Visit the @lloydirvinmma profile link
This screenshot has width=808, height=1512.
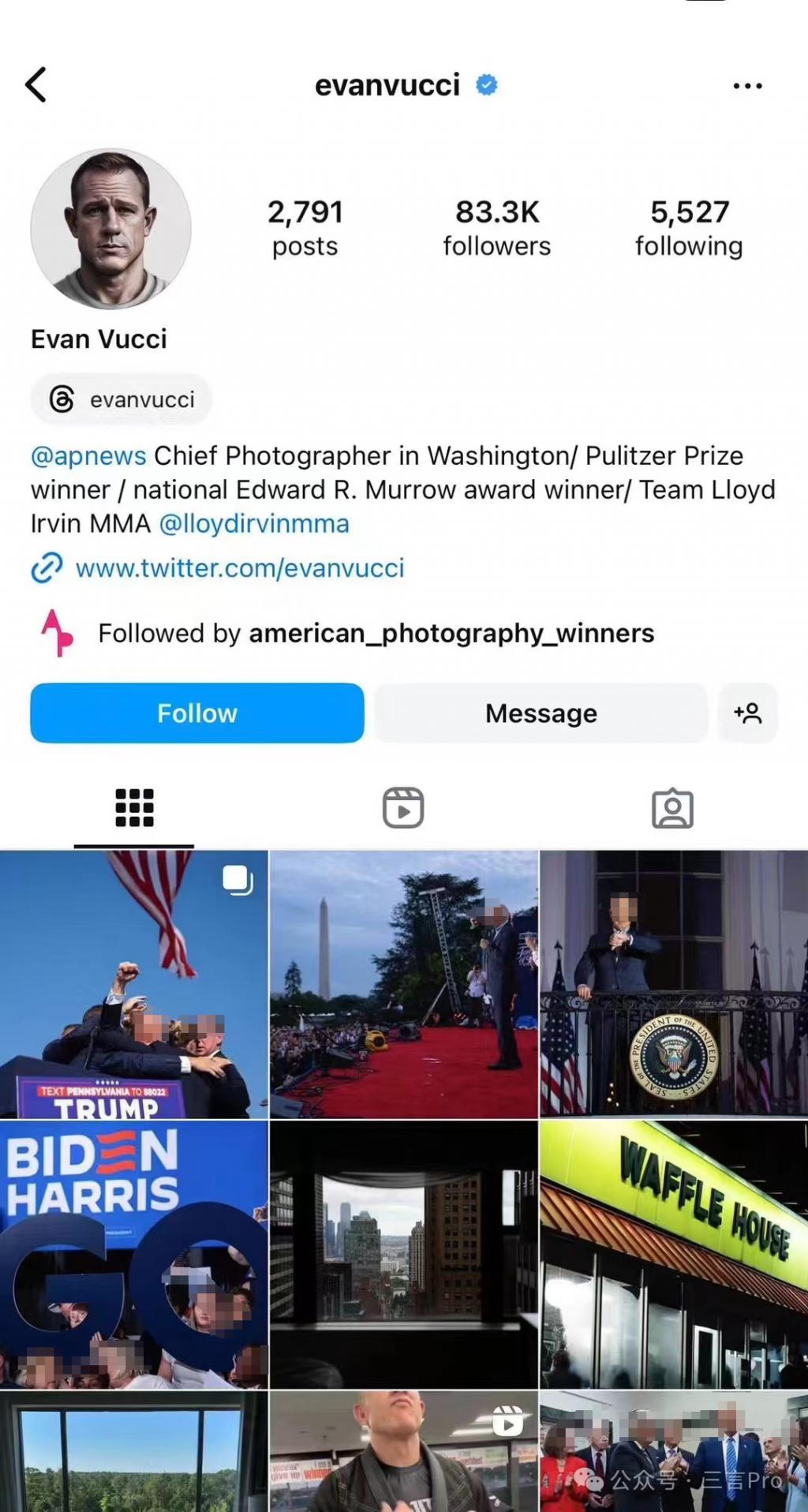tap(254, 524)
